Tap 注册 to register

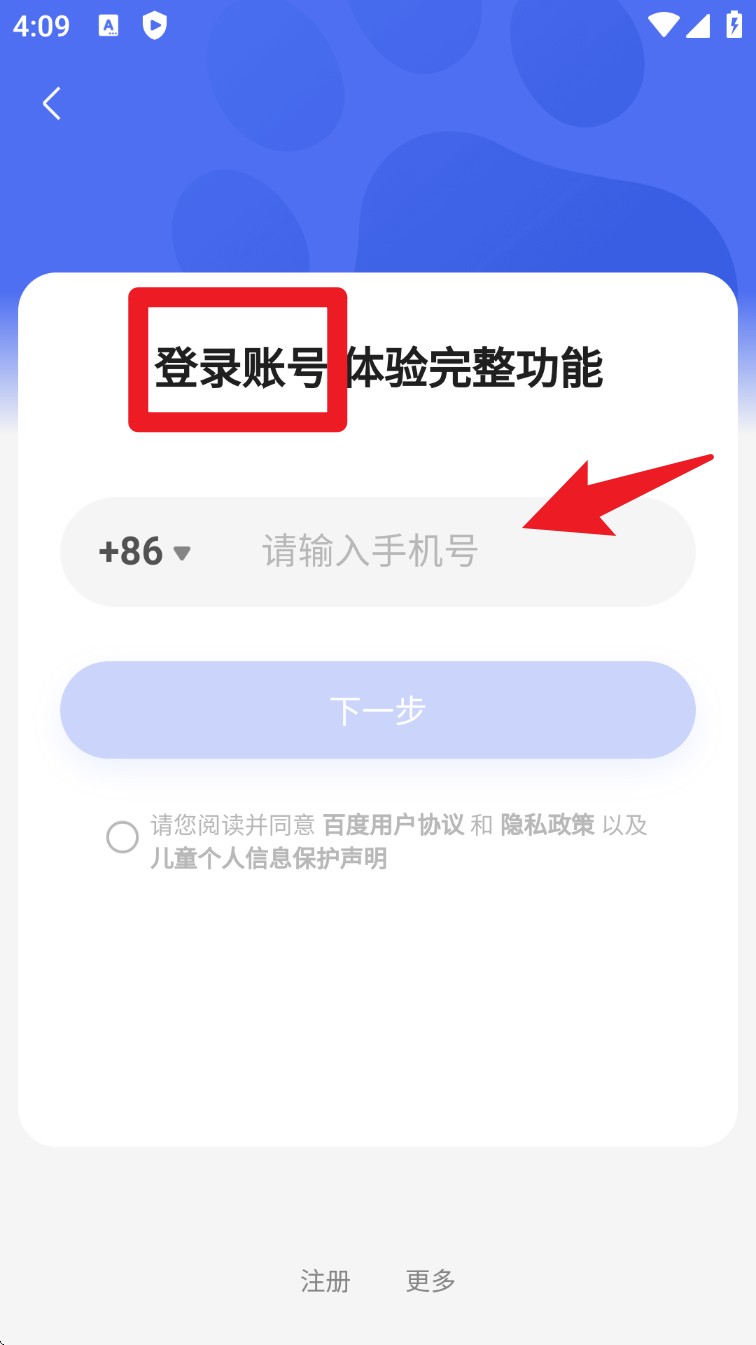[x=326, y=1281]
